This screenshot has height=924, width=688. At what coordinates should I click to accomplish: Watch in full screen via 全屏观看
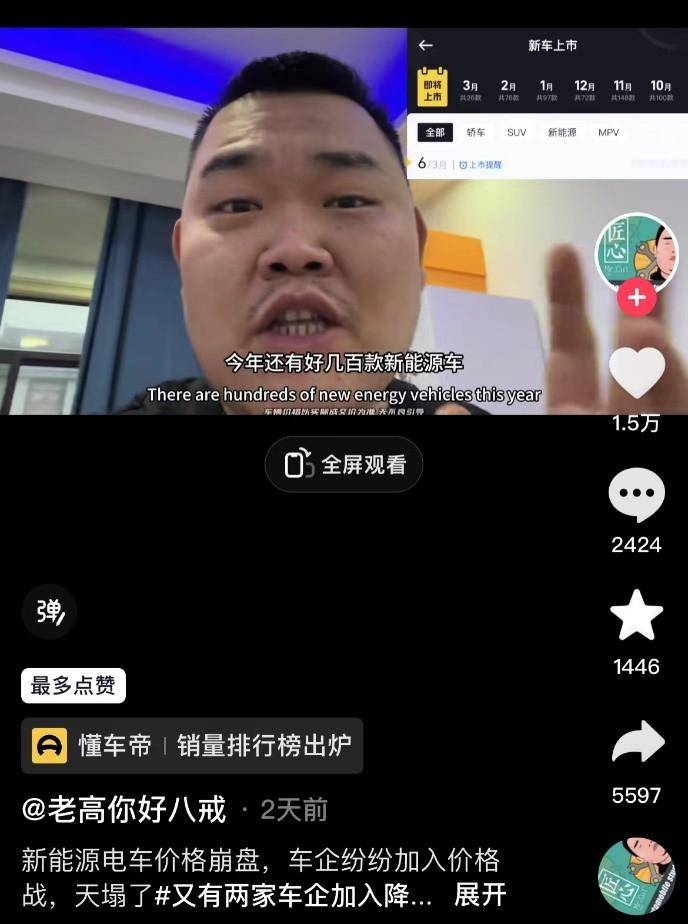click(344, 464)
